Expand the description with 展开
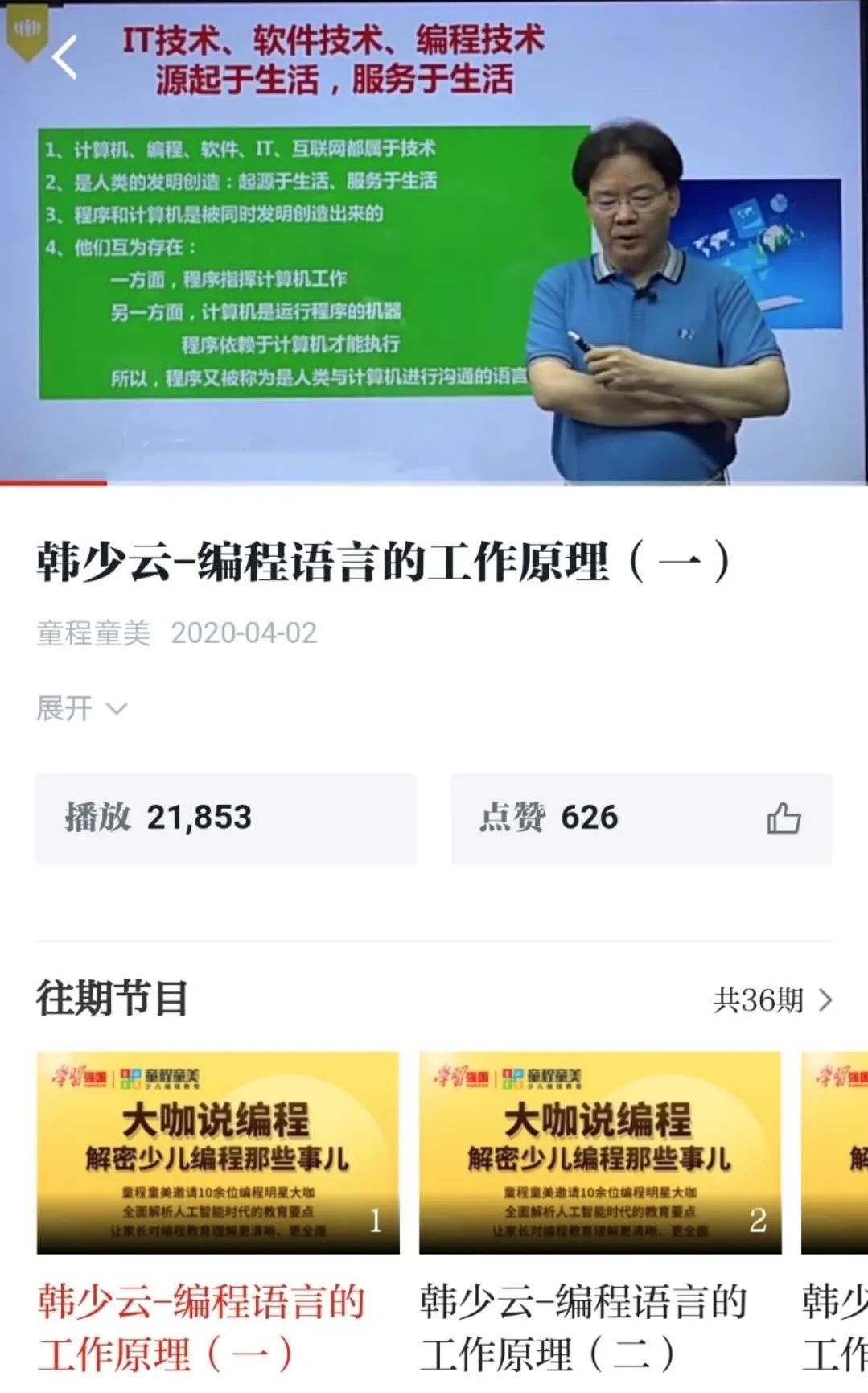868x1393 pixels. [x=81, y=709]
